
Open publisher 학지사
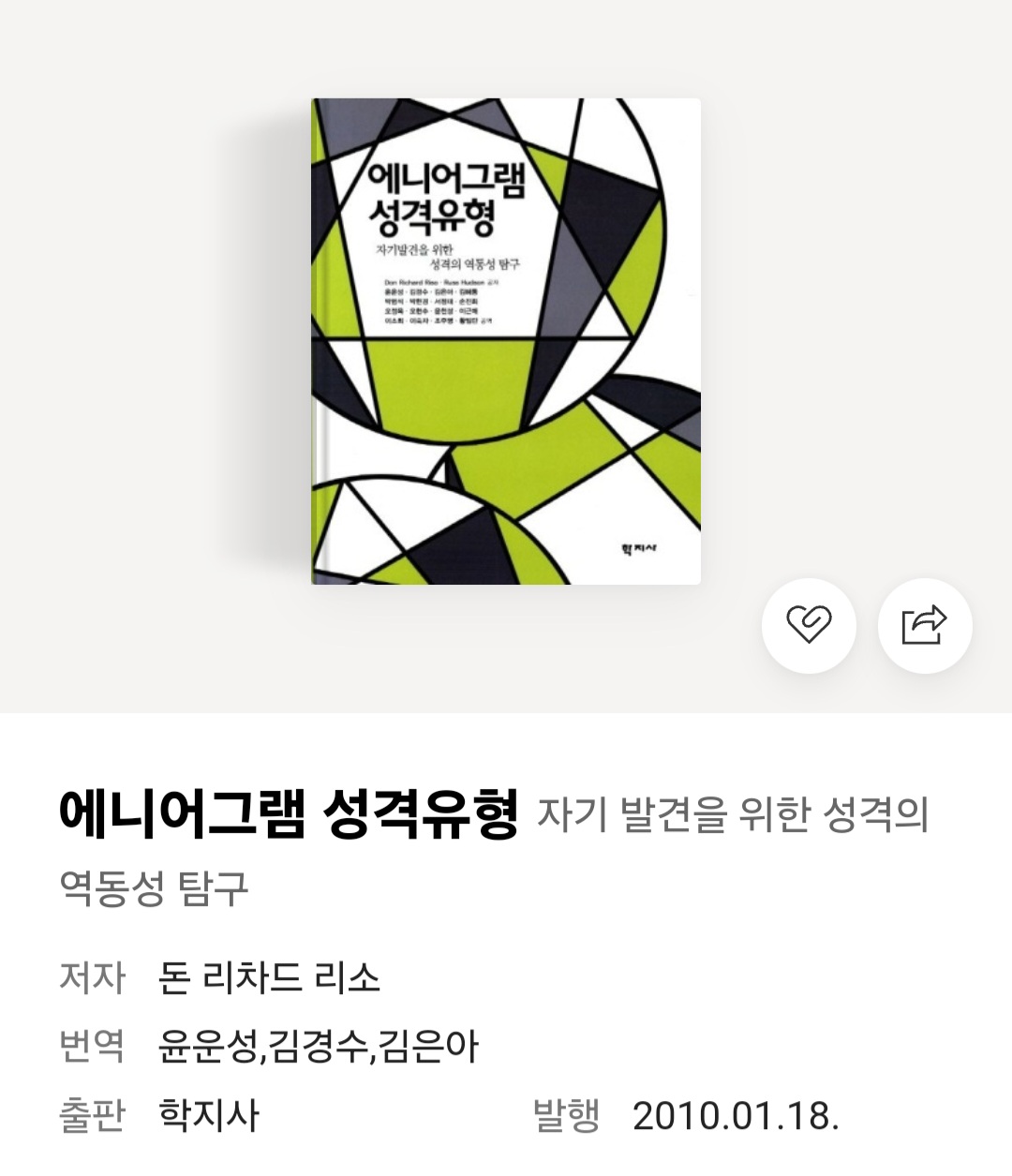(208, 1115)
